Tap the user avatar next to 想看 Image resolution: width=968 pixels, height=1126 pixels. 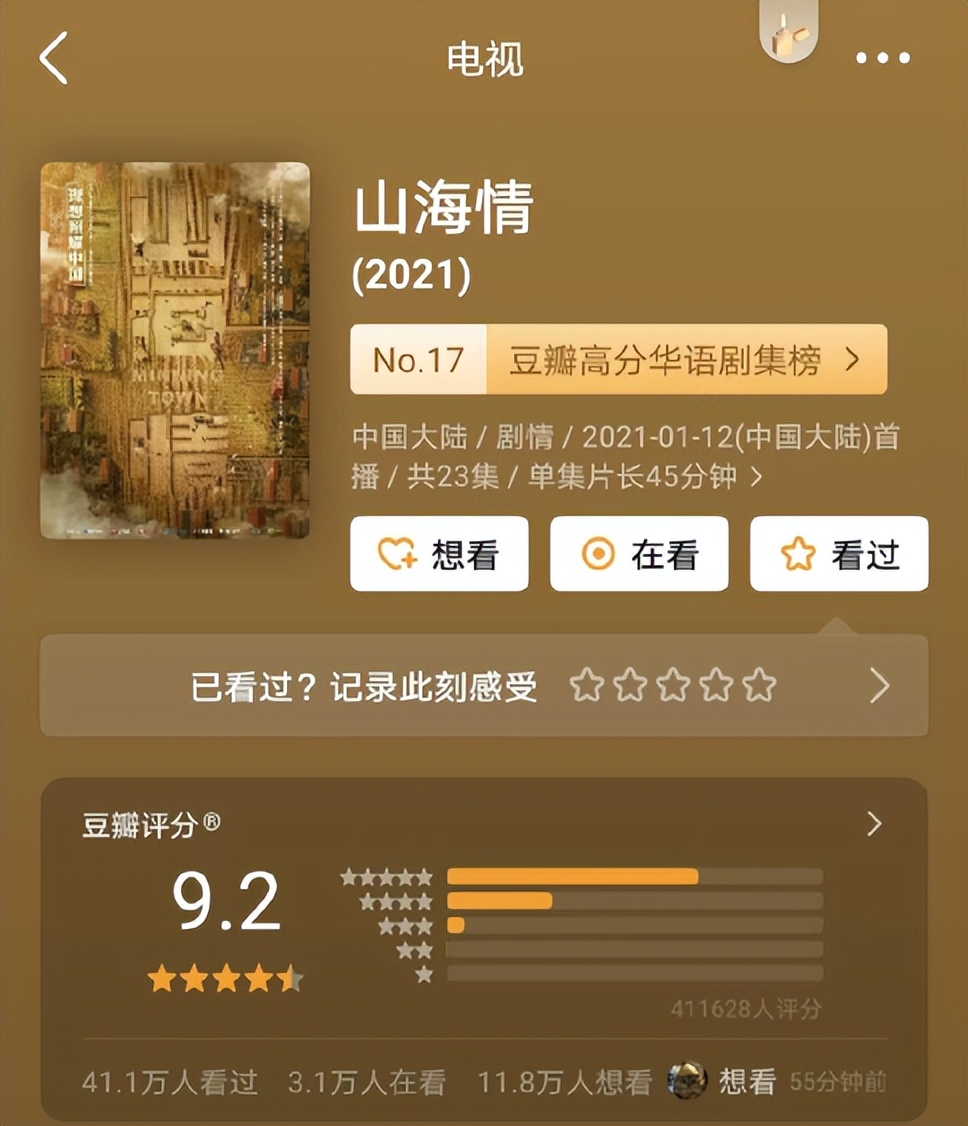click(x=687, y=1078)
